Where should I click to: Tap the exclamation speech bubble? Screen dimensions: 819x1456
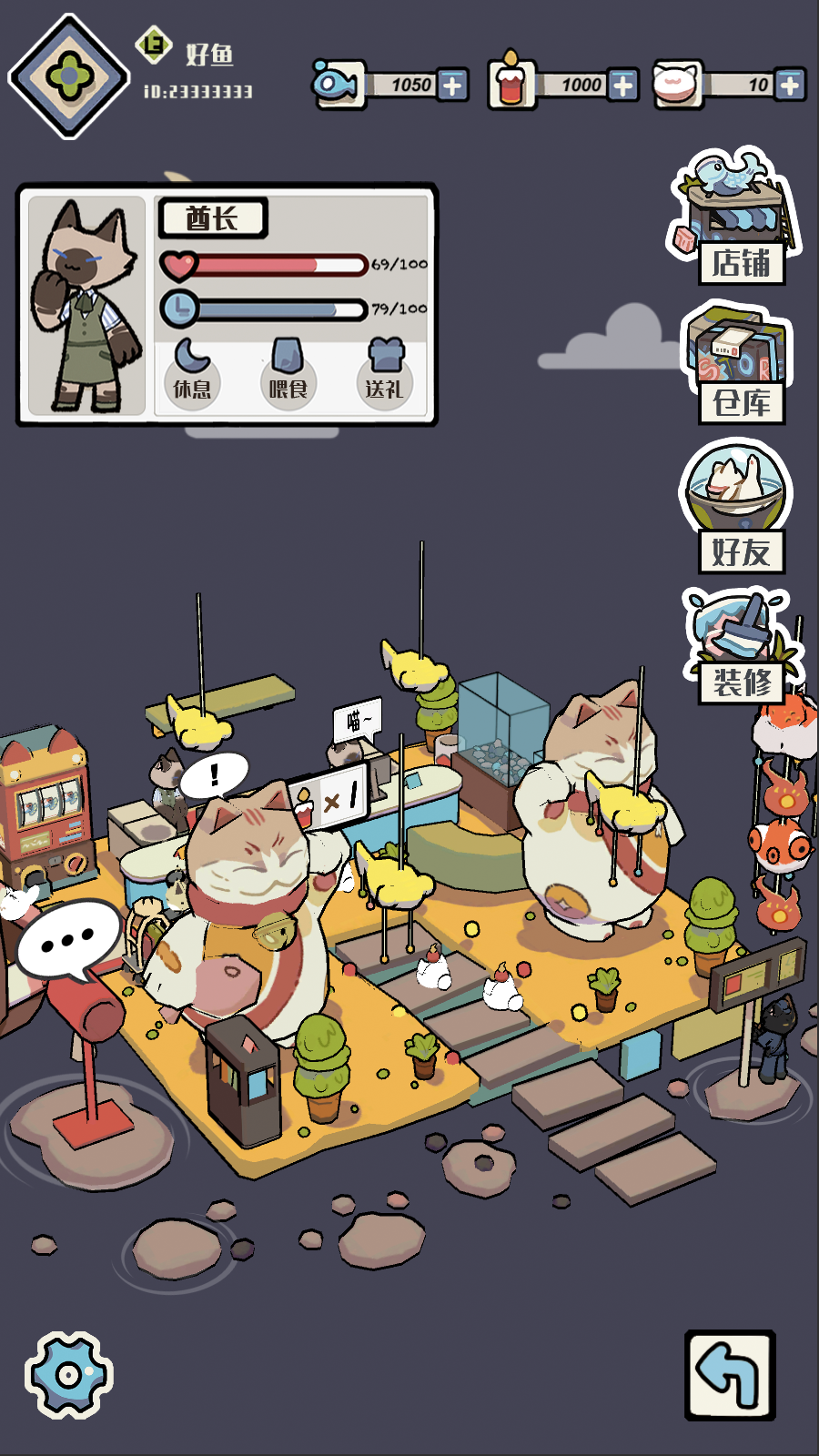[x=215, y=775]
